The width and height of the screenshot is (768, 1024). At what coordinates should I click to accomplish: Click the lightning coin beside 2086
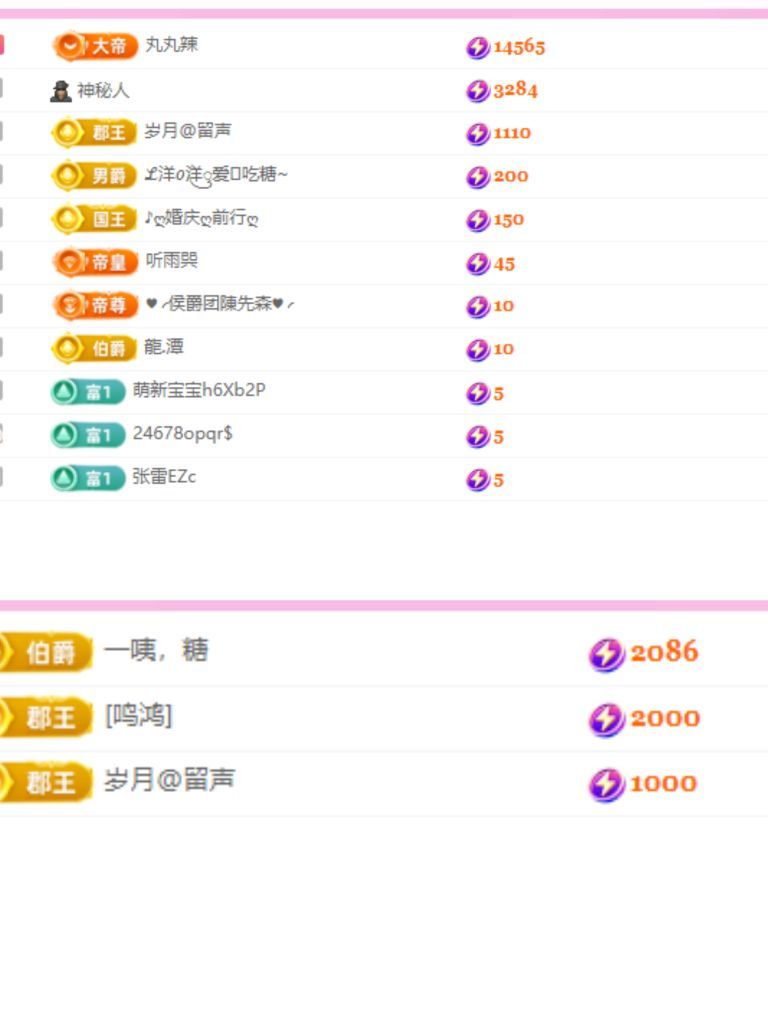pyautogui.click(x=606, y=650)
